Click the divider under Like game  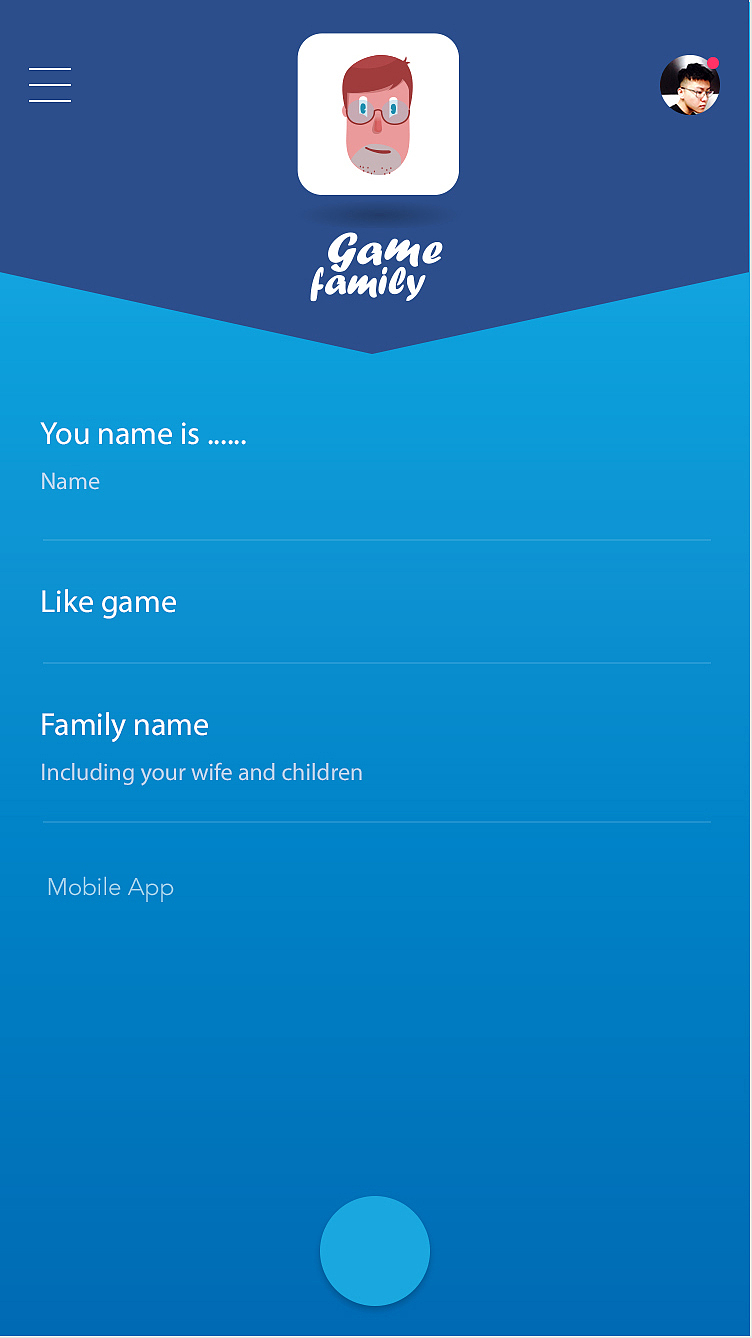(x=375, y=661)
